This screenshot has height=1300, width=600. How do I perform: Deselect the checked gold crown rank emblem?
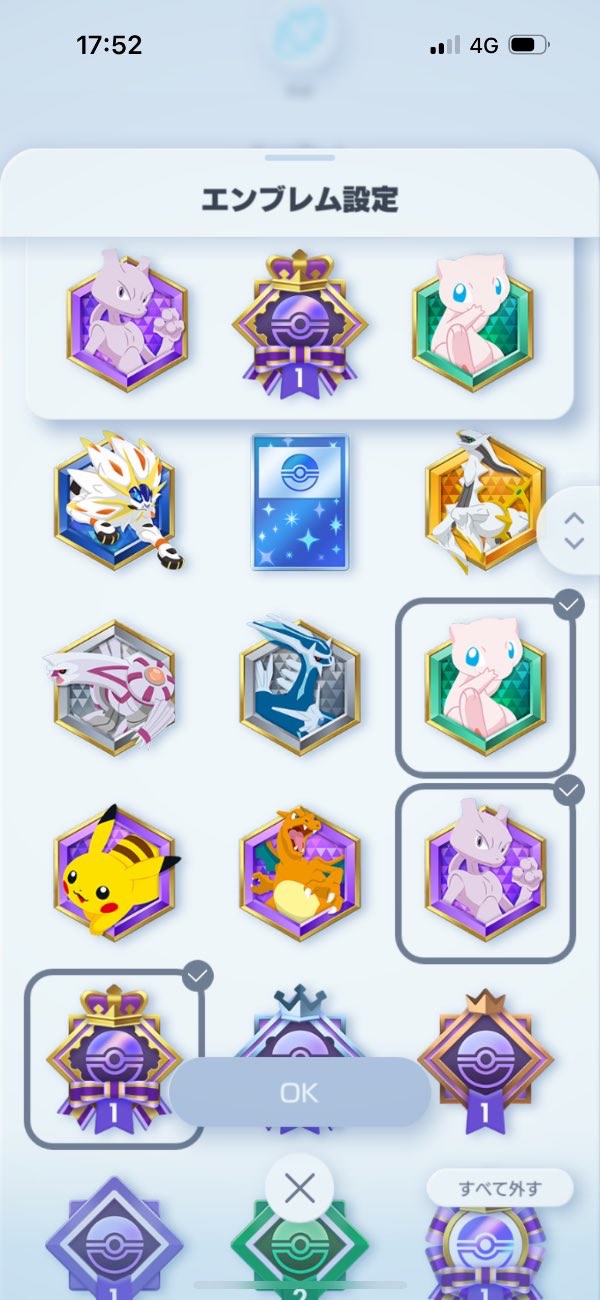pos(114,1058)
